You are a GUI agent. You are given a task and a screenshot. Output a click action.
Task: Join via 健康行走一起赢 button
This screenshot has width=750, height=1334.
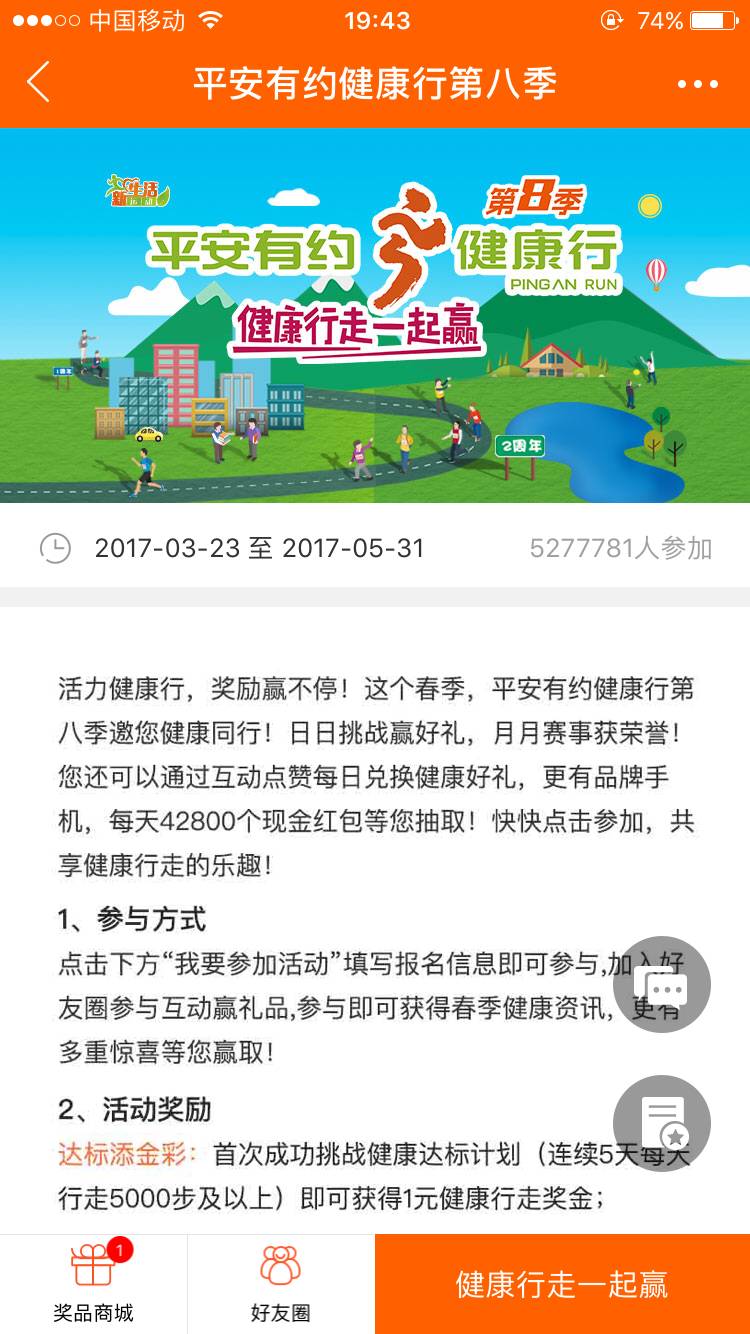coord(562,1284)
